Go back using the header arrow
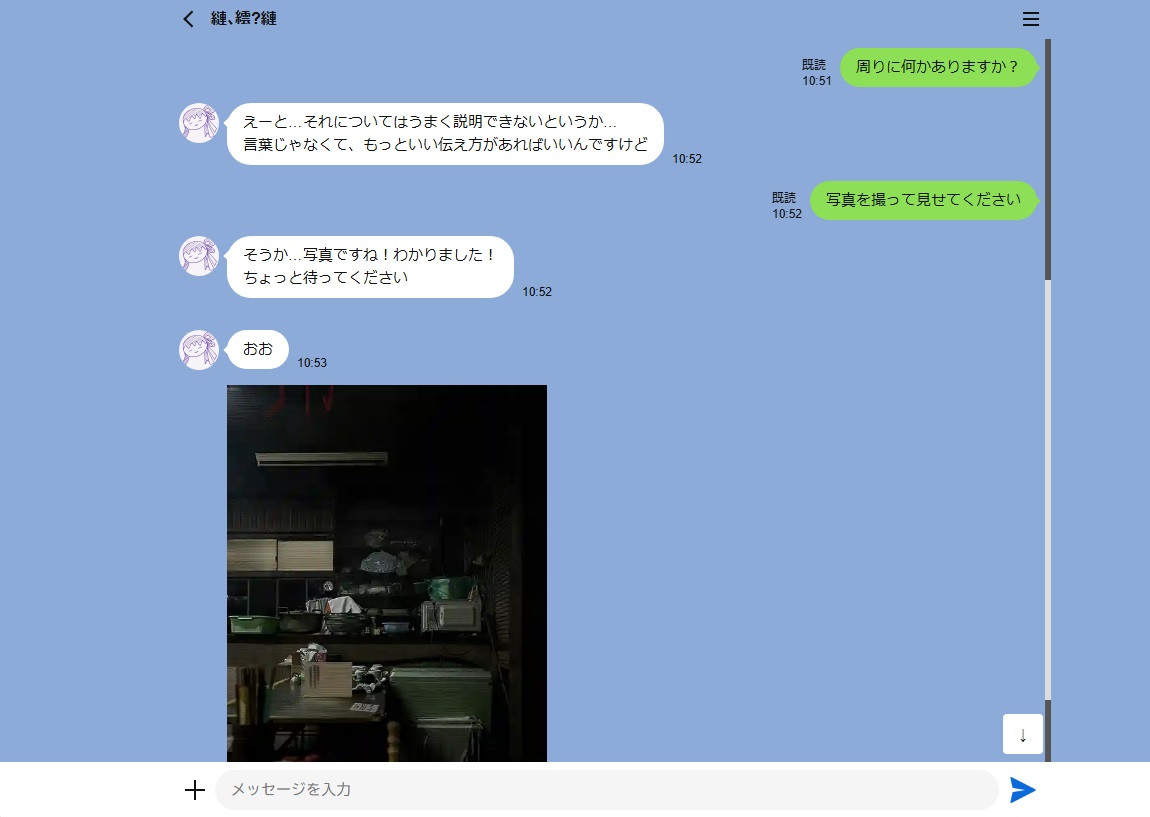Viewport: 1150px width, 817px height. (188, 19)
